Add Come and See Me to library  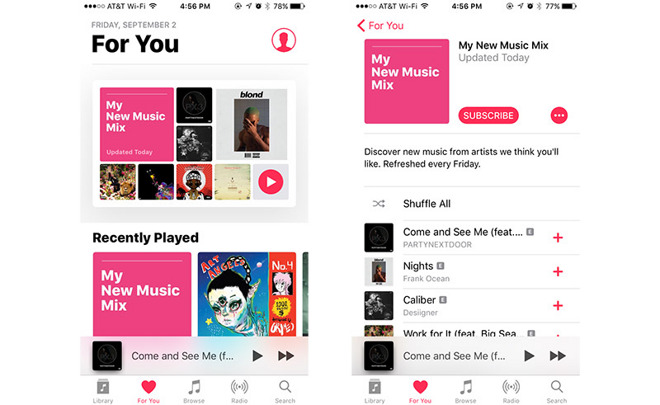click(x=557, y=237)
